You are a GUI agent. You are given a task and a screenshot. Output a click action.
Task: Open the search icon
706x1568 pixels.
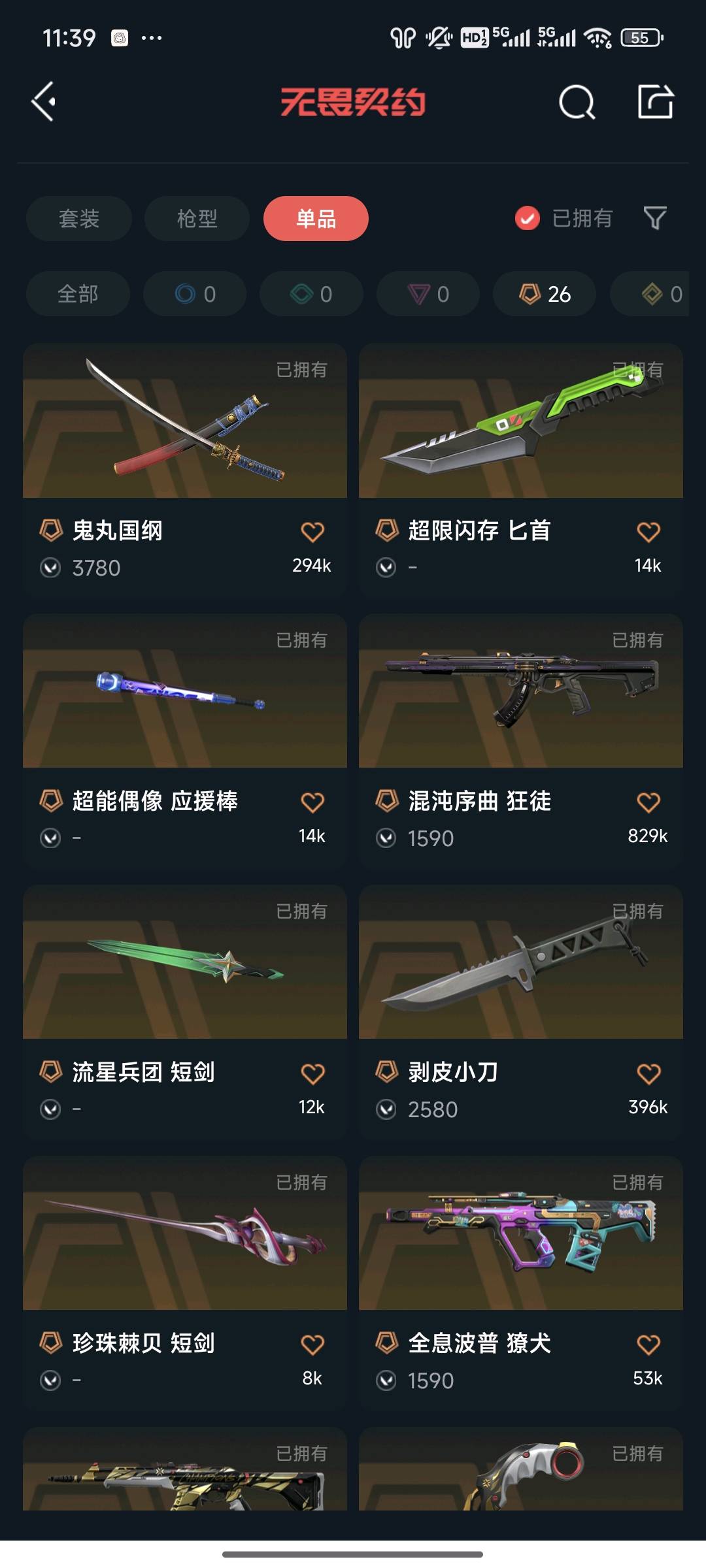(x=577, y=102)
